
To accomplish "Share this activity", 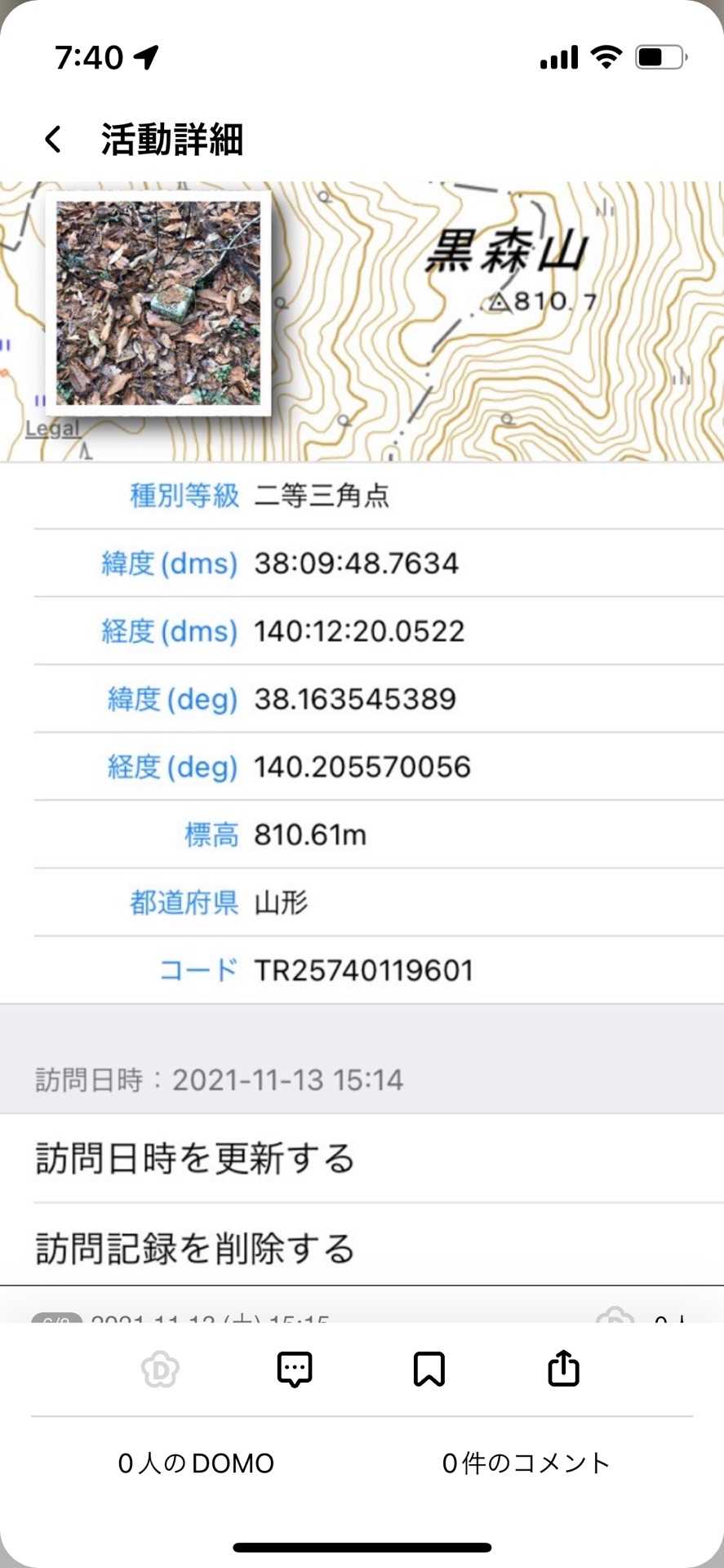I will pyautogui.click(x=563, y=1368).
